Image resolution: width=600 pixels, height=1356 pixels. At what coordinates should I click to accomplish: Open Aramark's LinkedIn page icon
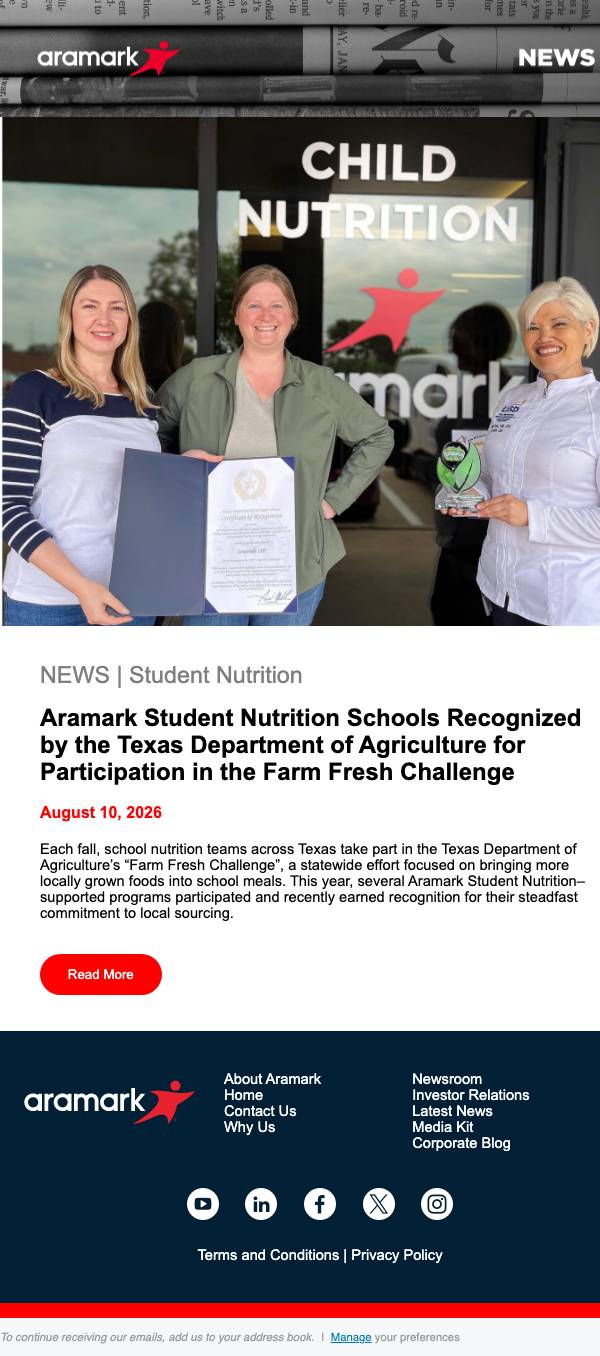[x=261, y=1204]
